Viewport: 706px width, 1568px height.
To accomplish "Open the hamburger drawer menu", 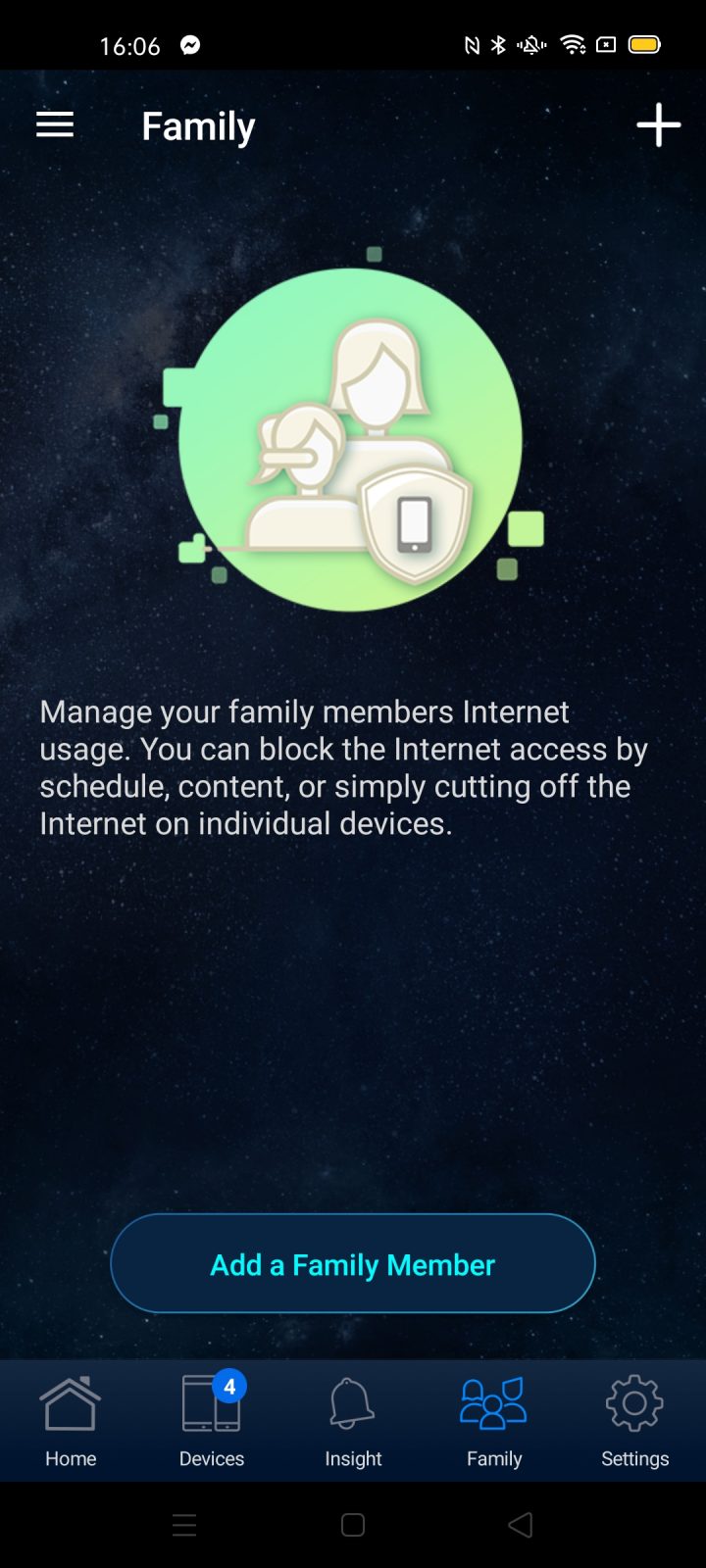I will click(x=55, y=124).
